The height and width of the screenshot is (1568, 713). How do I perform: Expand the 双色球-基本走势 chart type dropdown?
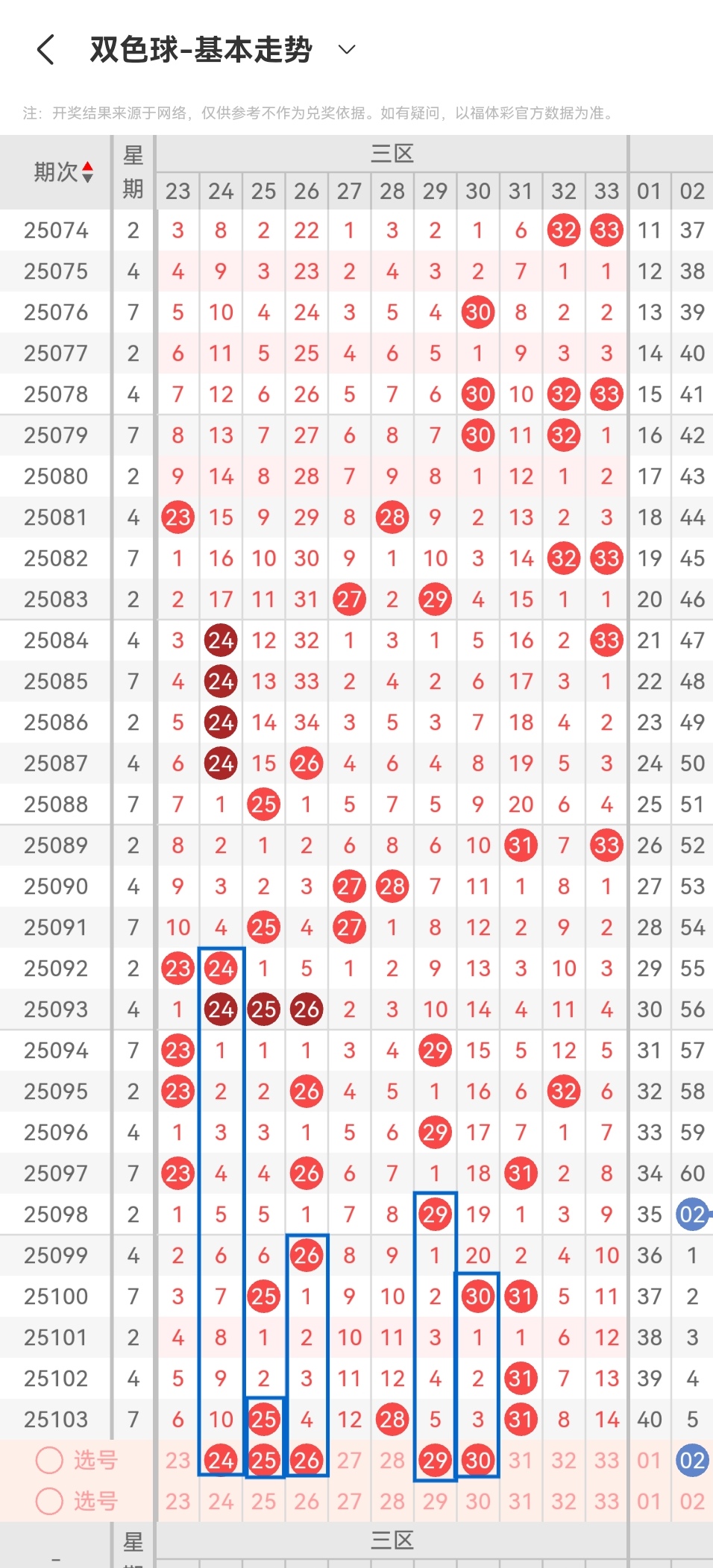click(346, 50)
